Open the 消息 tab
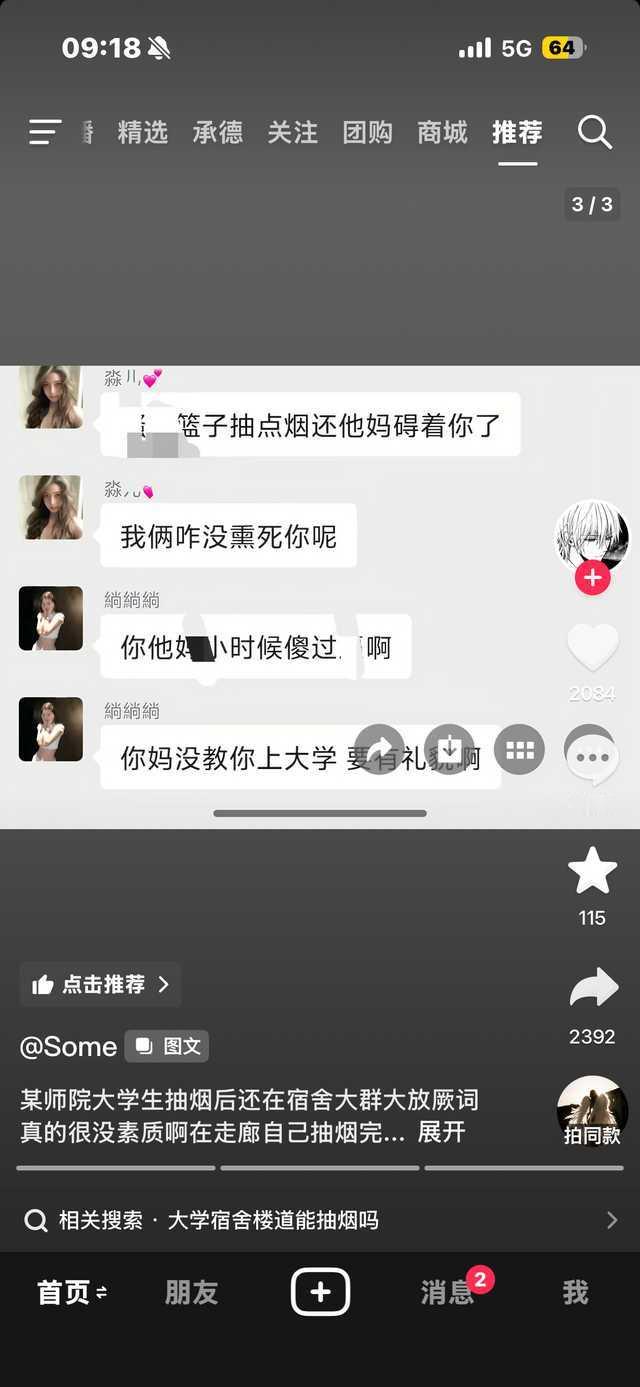 click(x=447, y=1292)
